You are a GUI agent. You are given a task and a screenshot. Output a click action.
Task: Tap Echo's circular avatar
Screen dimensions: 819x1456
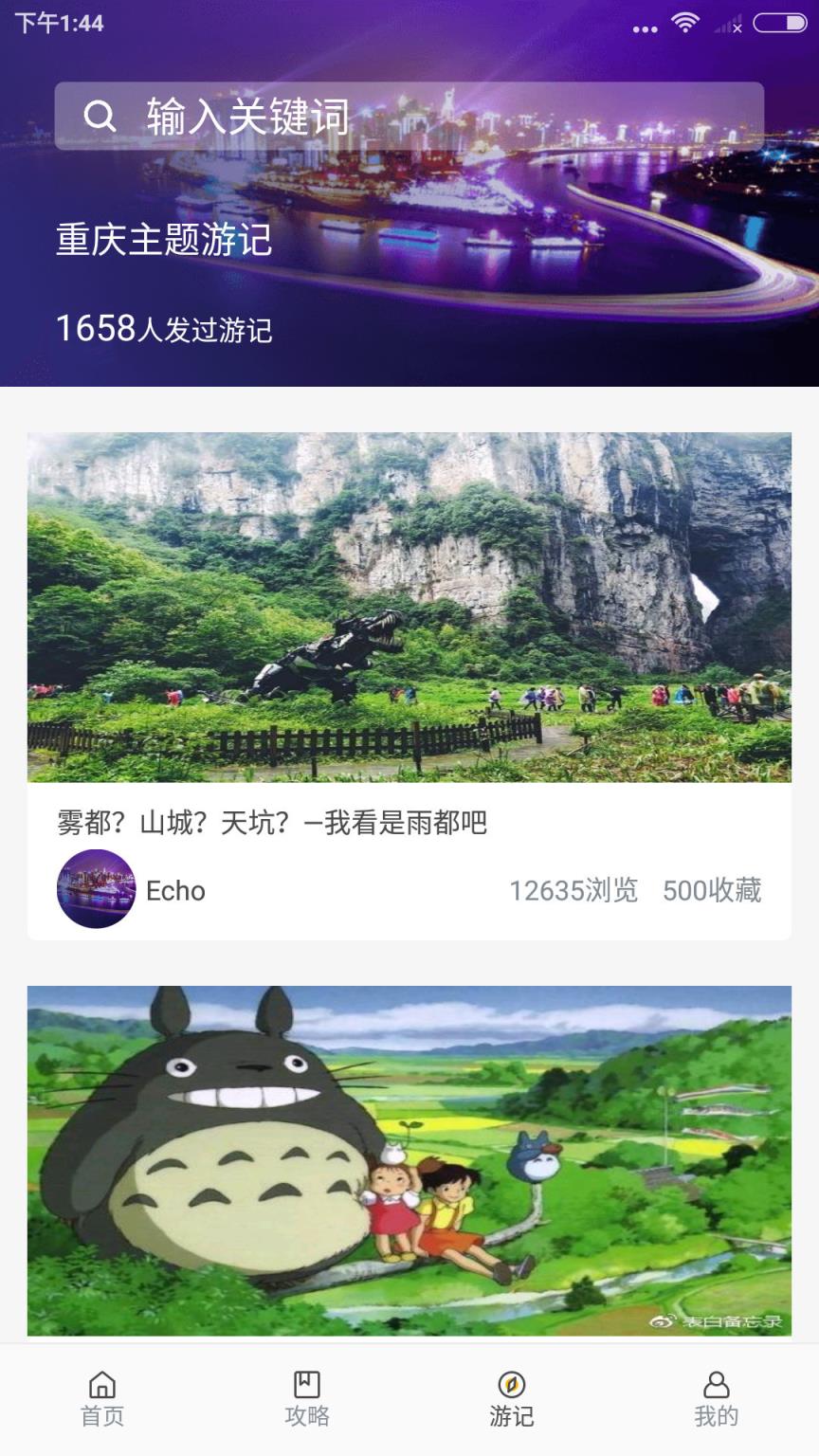click(x=96, y=890)
